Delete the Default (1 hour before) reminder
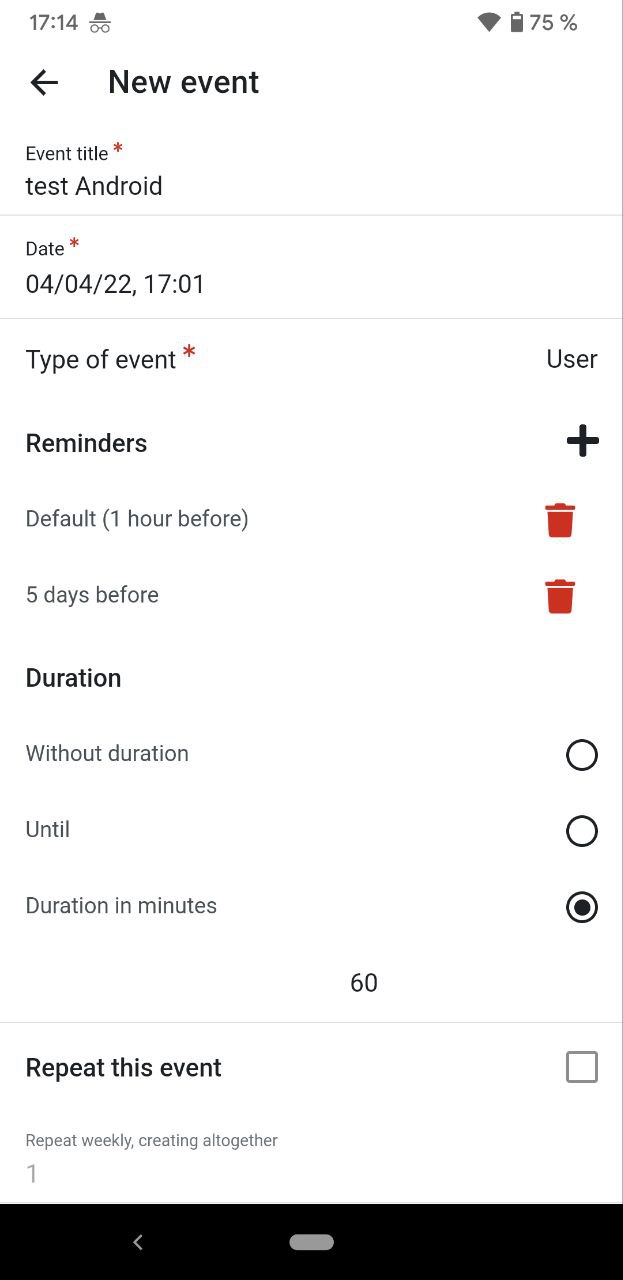623x1280 pixels. click(x=560, y=520)
